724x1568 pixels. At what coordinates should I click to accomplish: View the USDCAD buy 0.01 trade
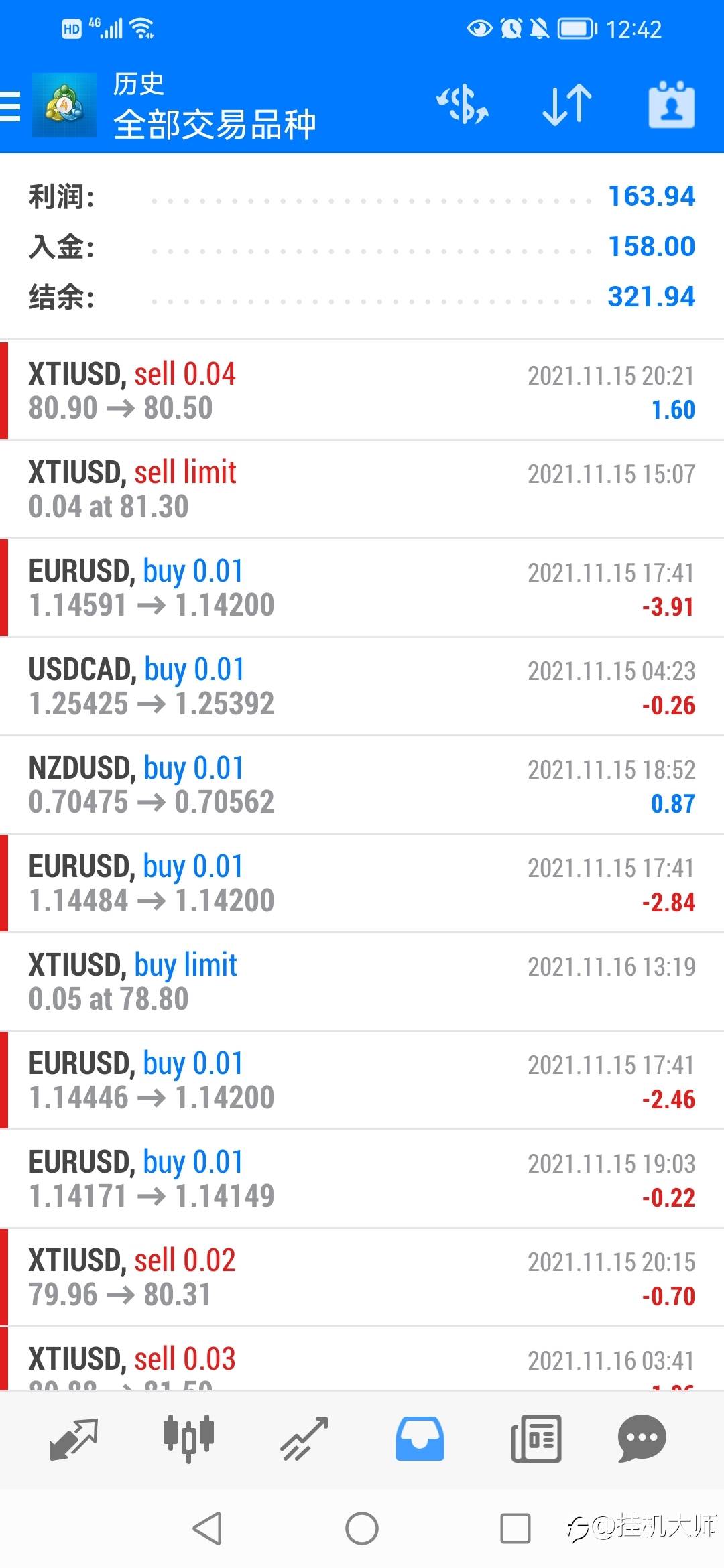tap(362, 686)
